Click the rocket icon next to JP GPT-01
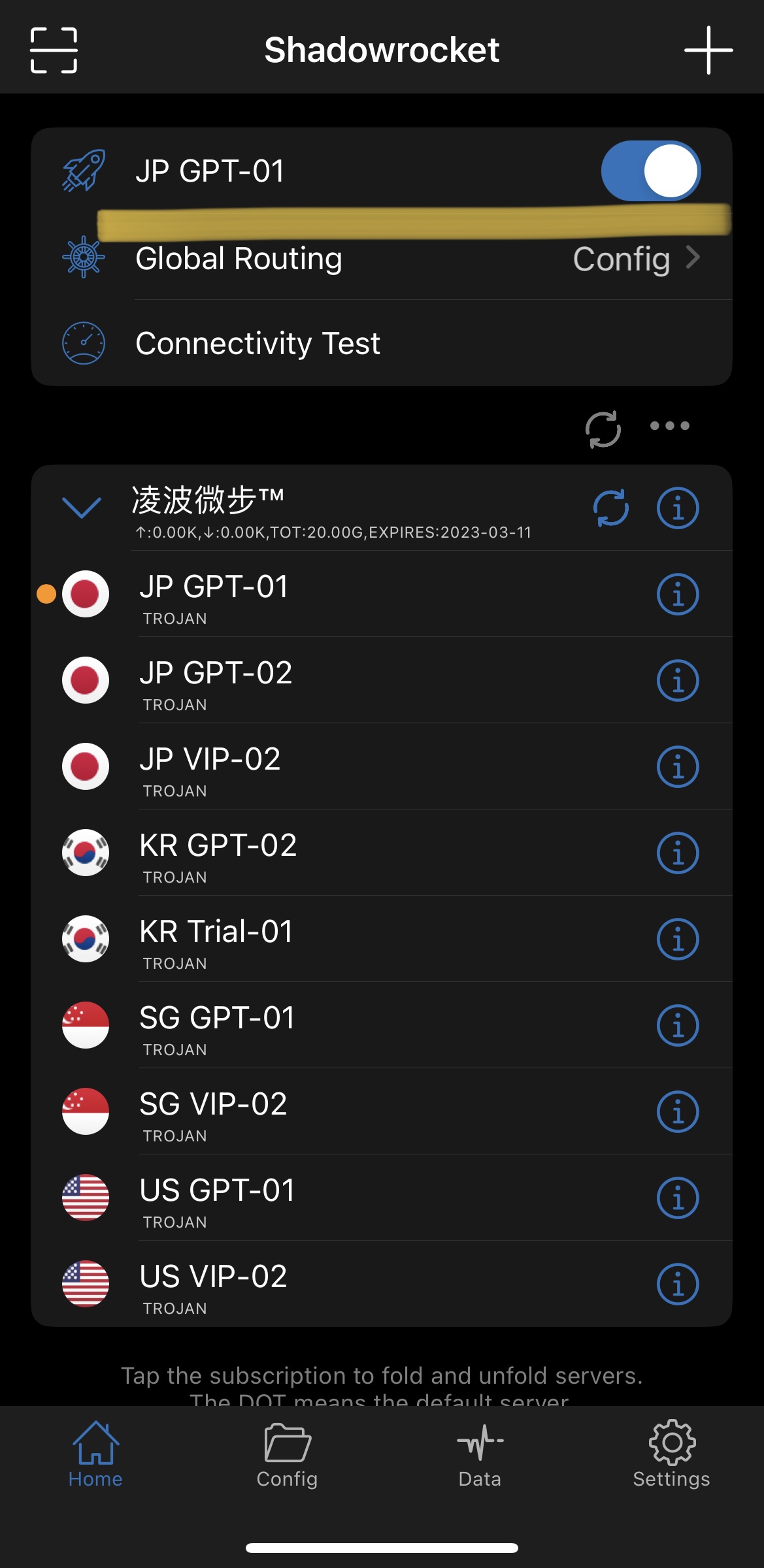The height and width of the screenshot is (1568, 764). click(x=84, y=171)
